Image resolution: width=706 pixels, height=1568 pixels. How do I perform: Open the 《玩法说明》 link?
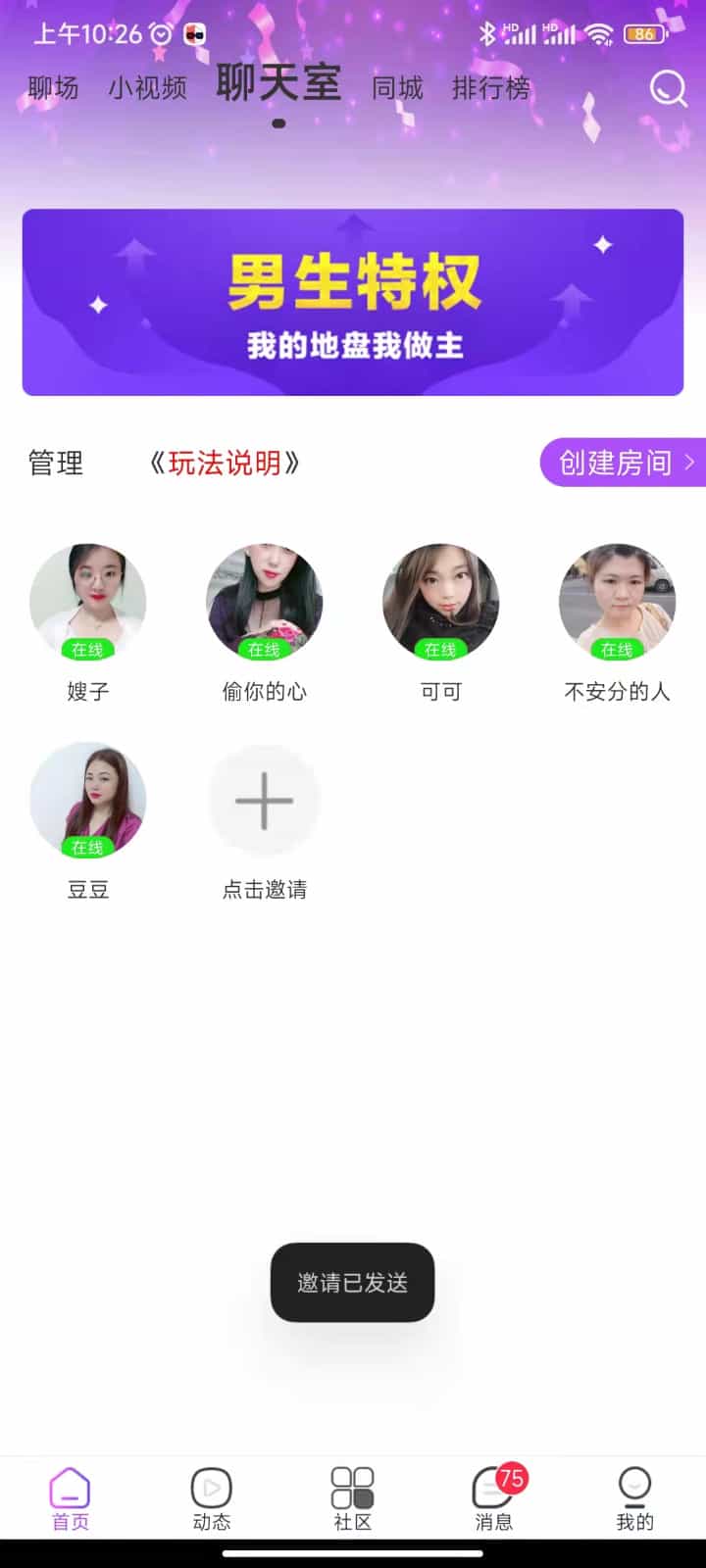coord(225,463)
